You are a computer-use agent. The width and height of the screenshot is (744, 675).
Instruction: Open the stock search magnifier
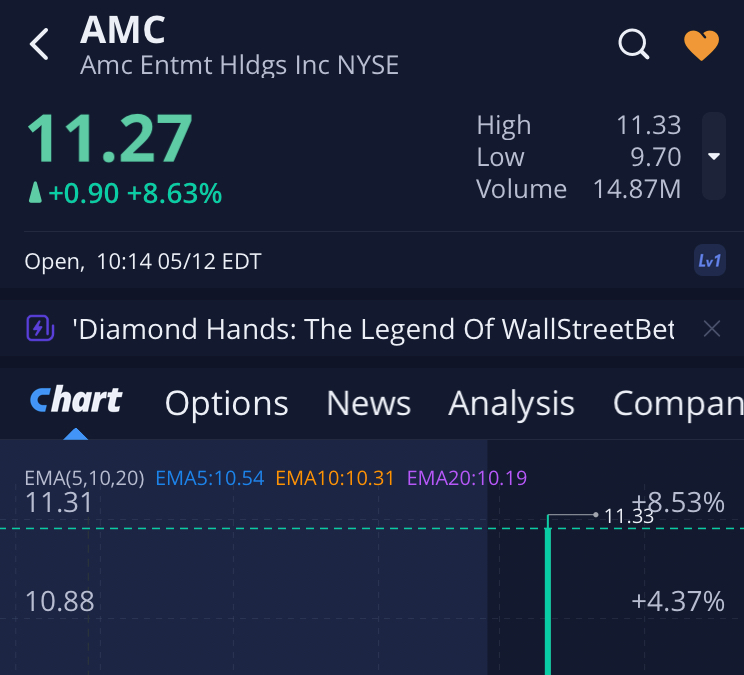pyautogui.click(x=634, y=44)
